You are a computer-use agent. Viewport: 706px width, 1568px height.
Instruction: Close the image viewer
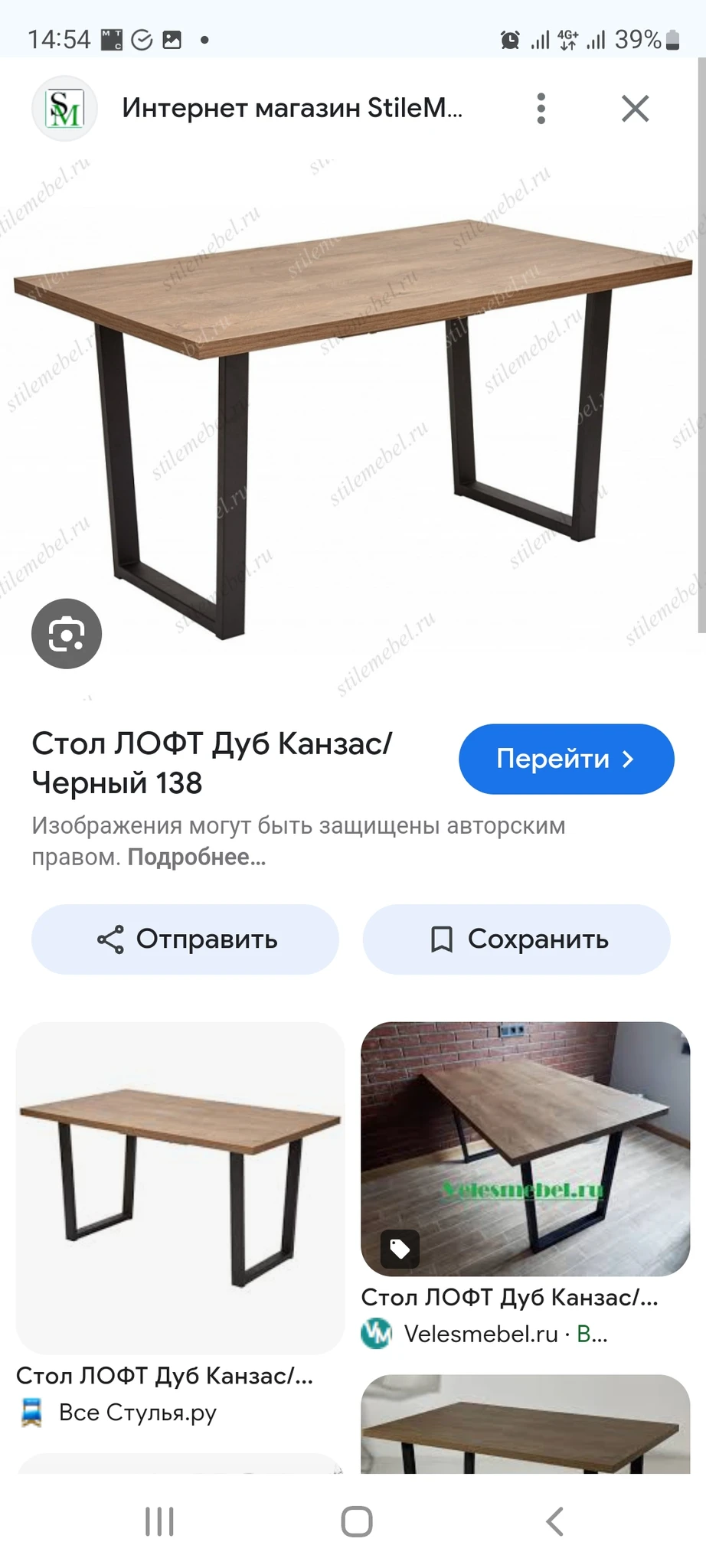click(635, 109)
